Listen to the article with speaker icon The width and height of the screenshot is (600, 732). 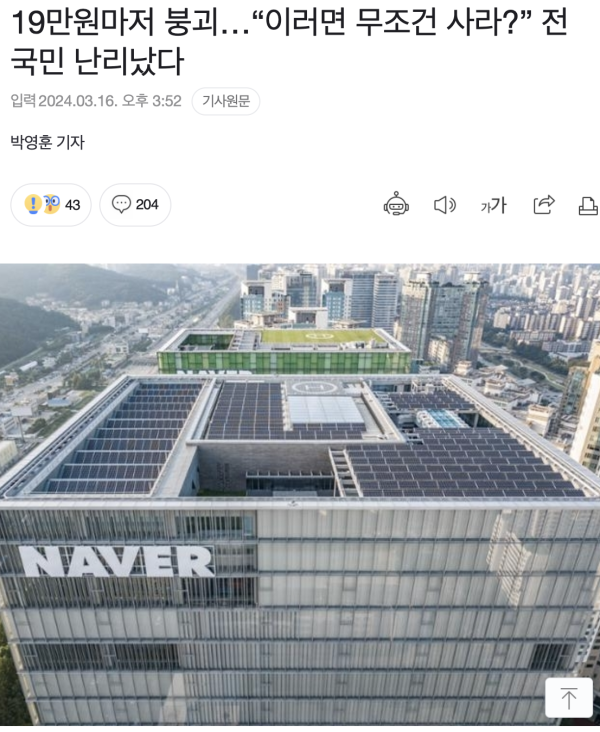pyautogui.click(x=444, y=205)
